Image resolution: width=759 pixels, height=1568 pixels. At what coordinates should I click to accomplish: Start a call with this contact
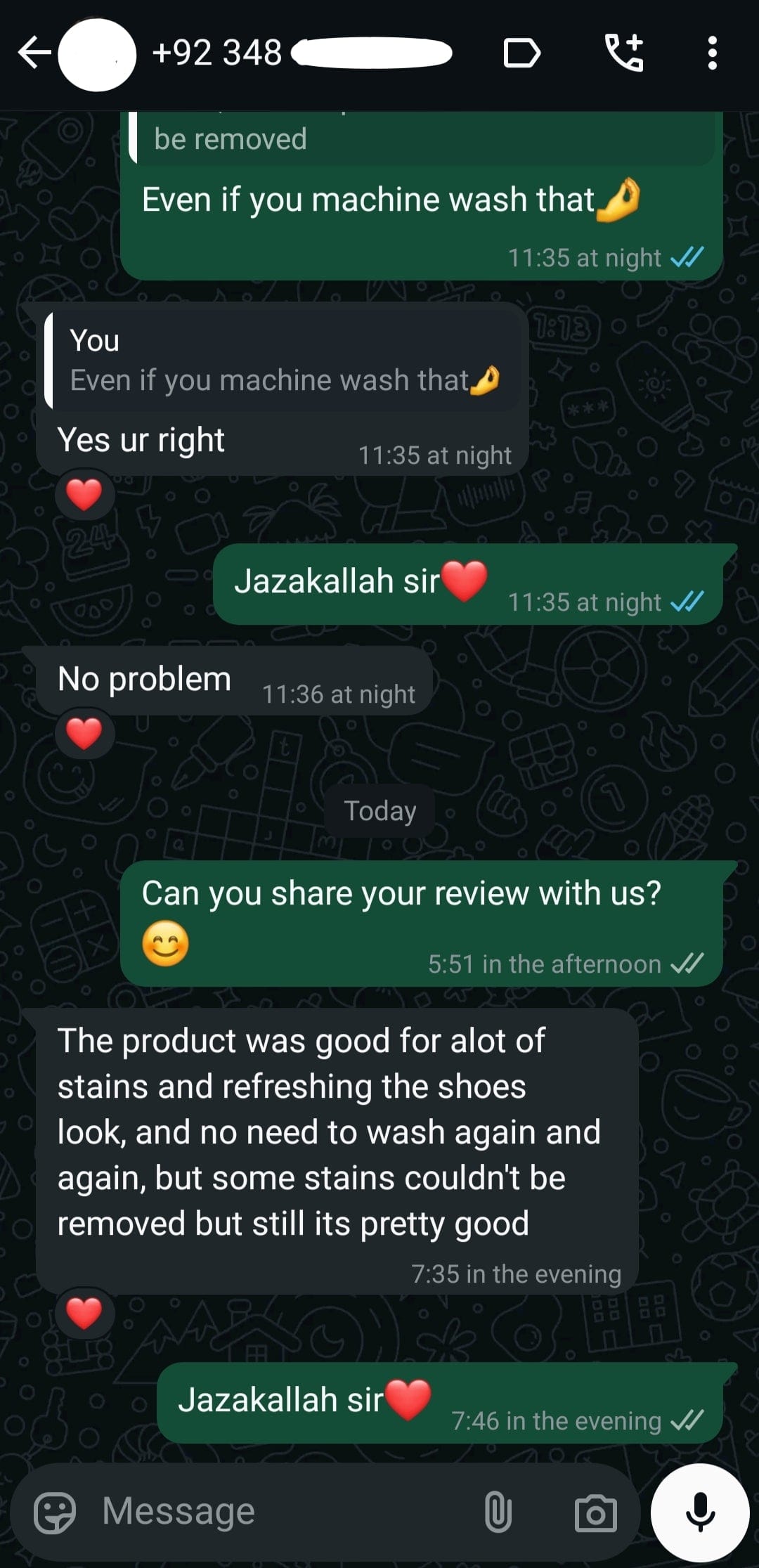pos(624,53)
